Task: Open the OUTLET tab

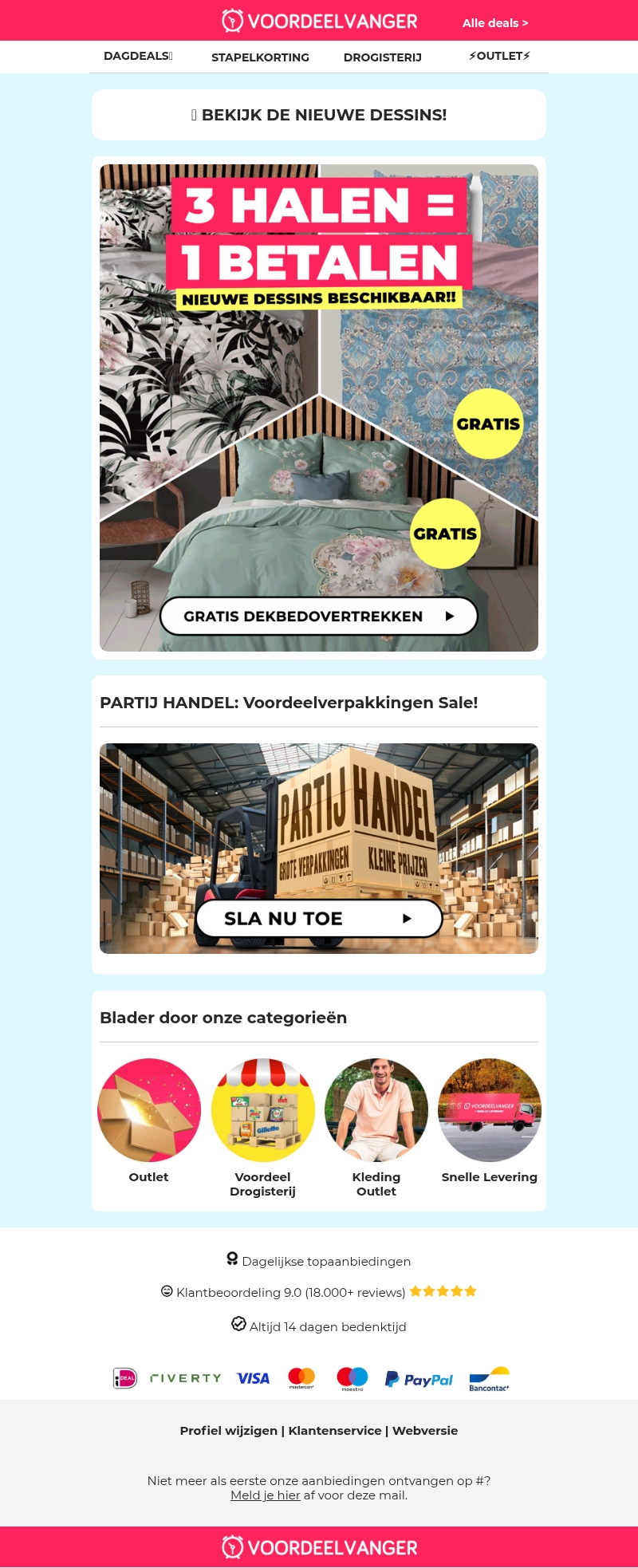Action: click(499, 56)
